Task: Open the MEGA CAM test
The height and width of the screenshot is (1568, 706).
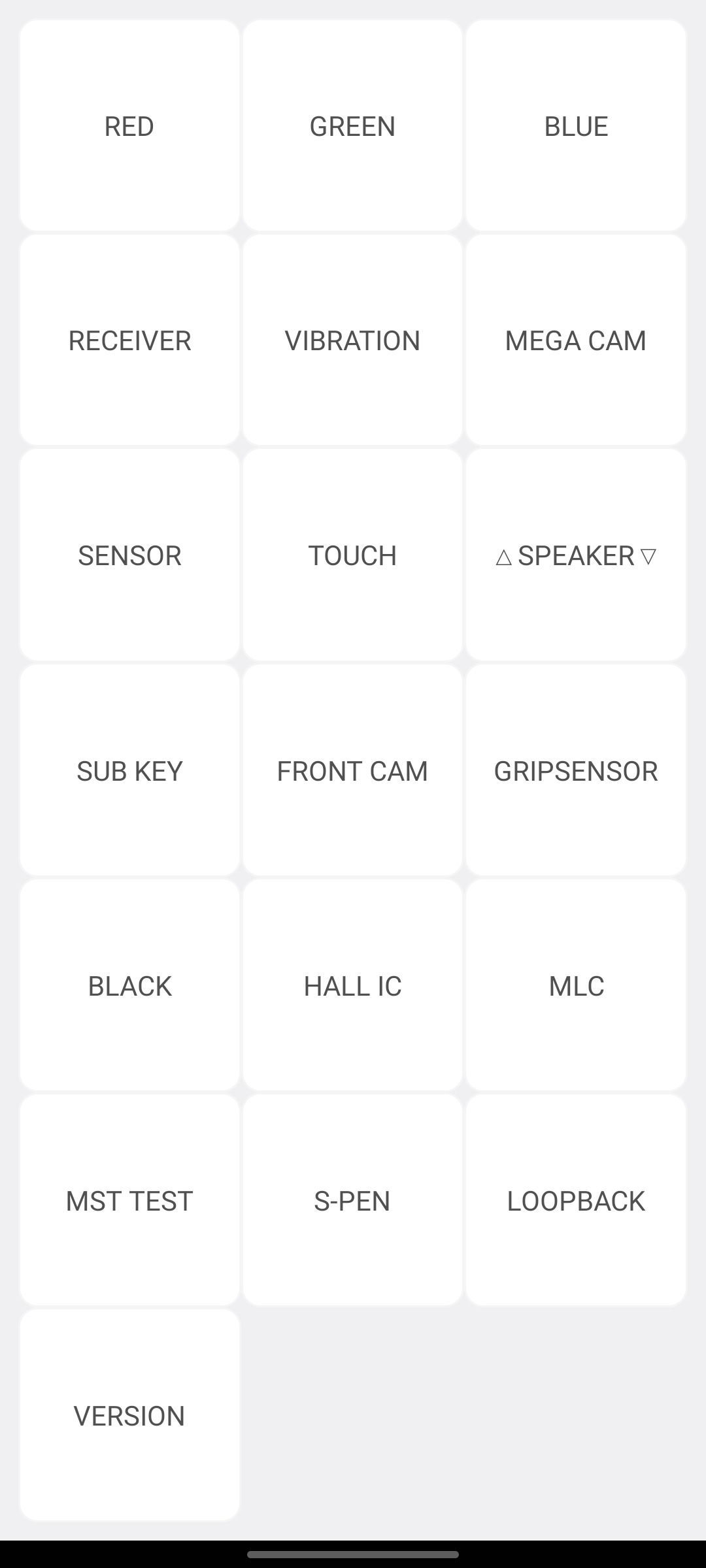Action: pos(576,340)
